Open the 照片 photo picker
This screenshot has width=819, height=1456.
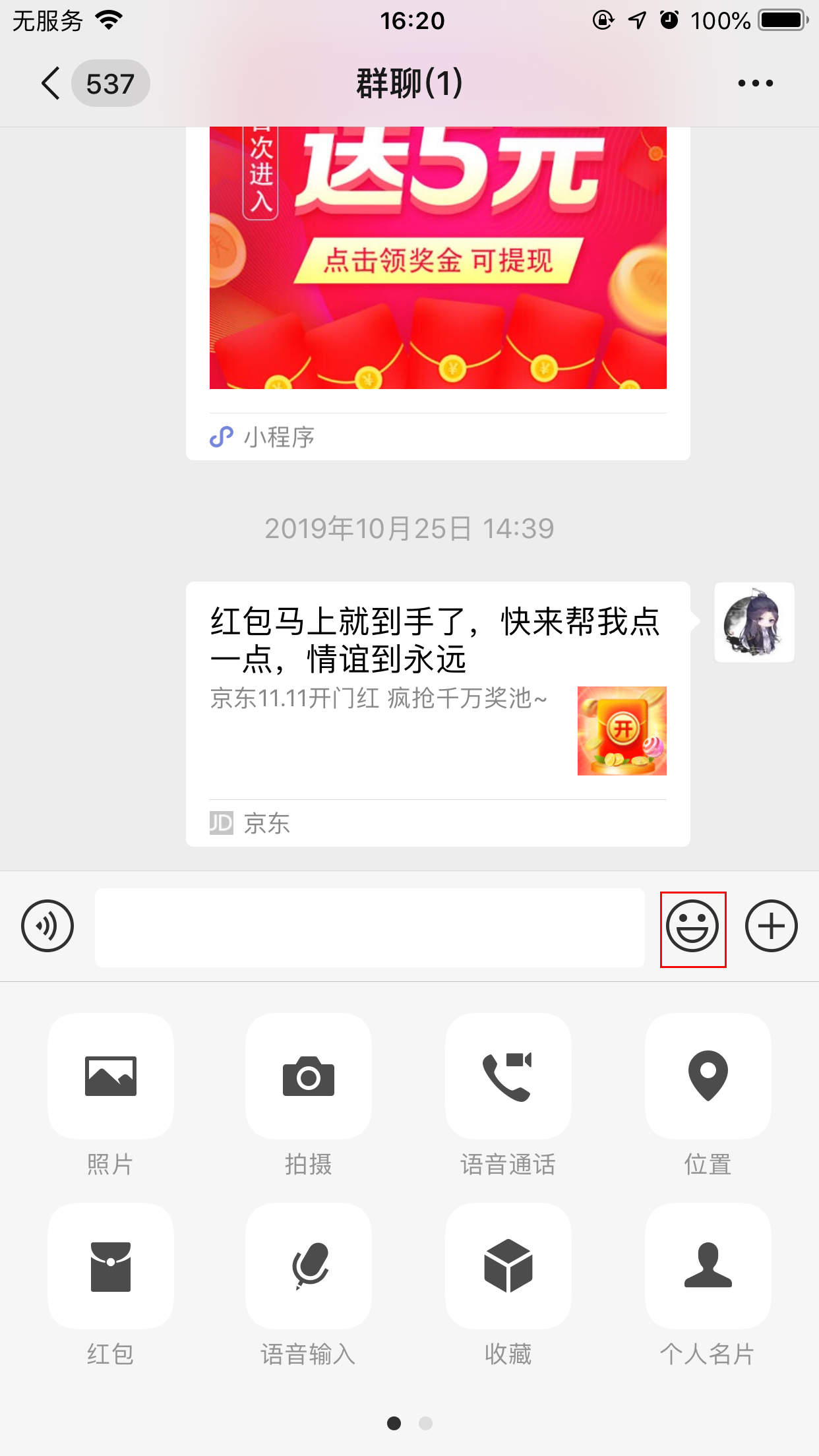[109, 1076]
